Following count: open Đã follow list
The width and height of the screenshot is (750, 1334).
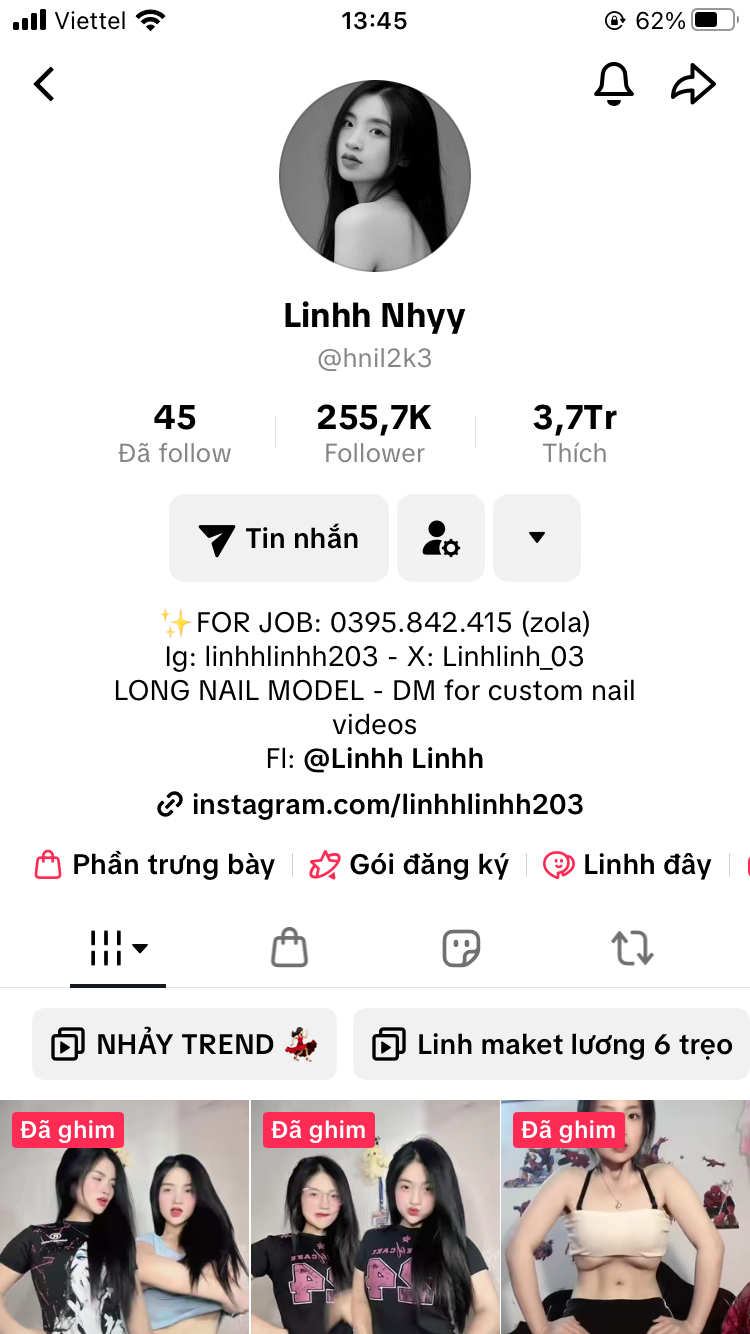(175, 434)
